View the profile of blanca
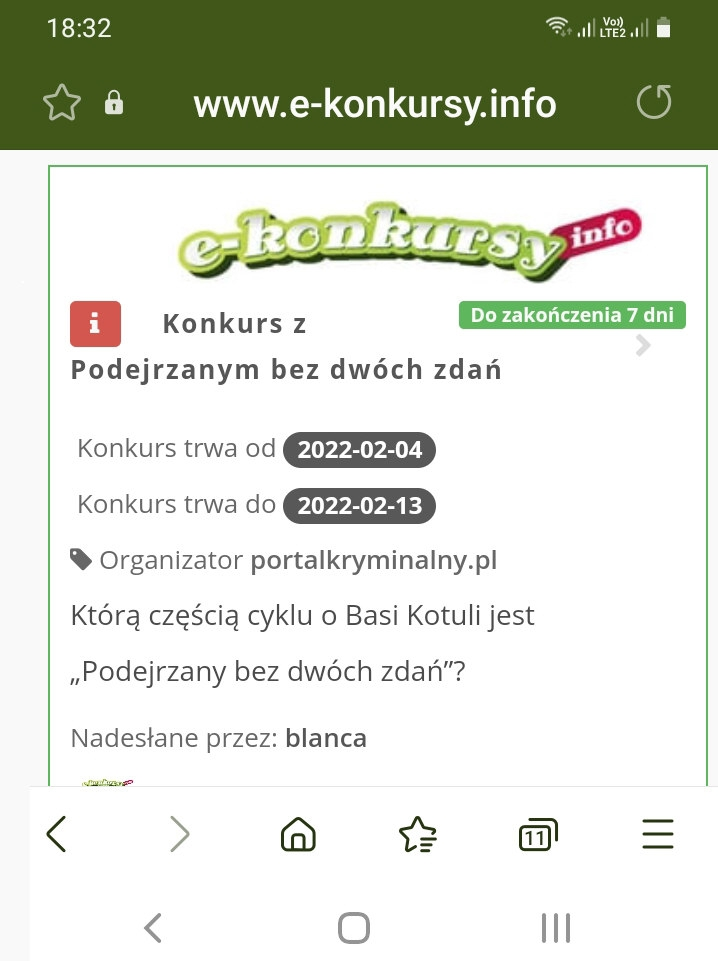This screenshot has height=961, width=718. point(326,738)
